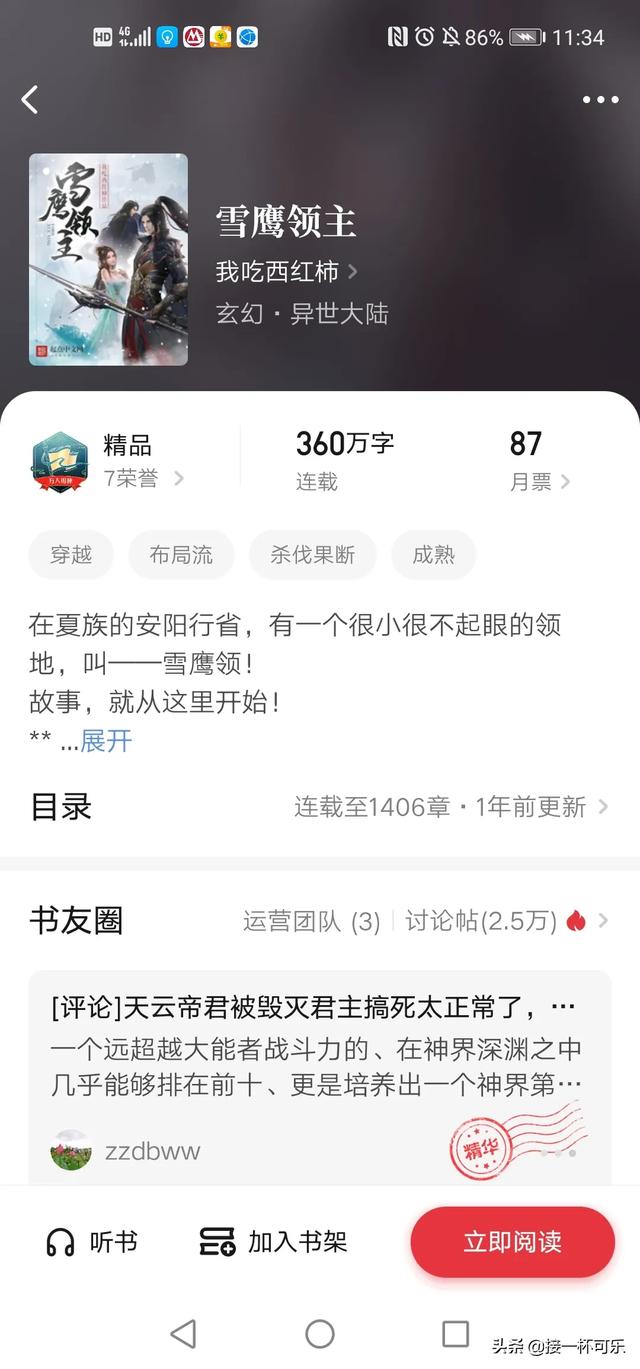This screenshot has width=640, height=1369.
Task: Go to the system home screen
Action: point(319,1333)
